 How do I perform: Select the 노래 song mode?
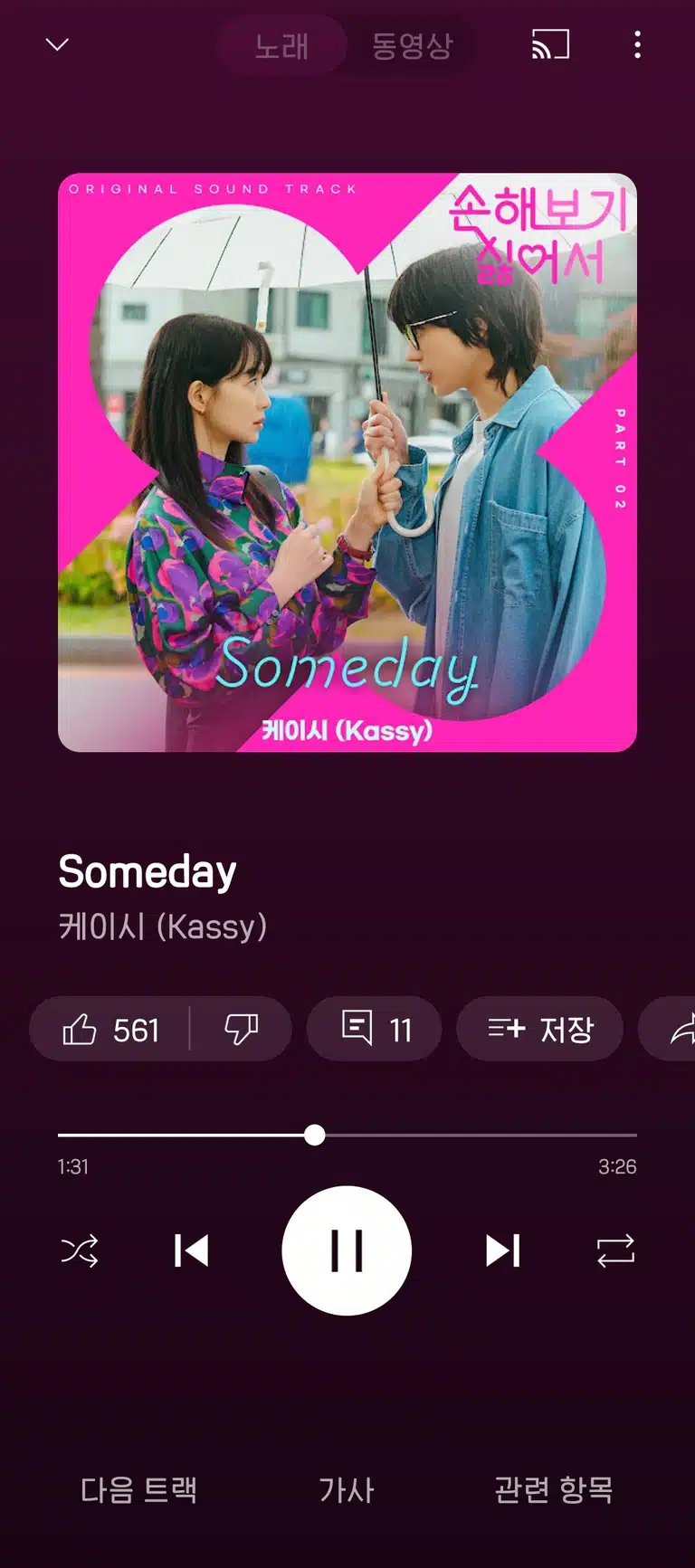[x=281, y=44]
